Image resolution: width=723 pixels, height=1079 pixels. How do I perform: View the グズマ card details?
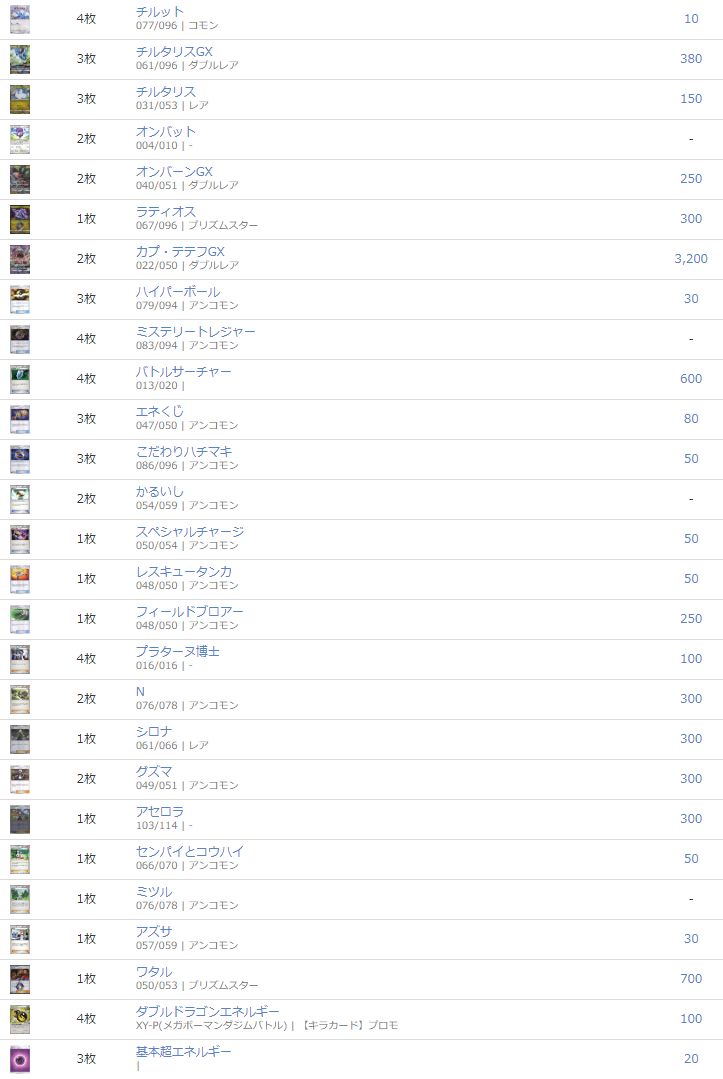(x=154, y=772)
